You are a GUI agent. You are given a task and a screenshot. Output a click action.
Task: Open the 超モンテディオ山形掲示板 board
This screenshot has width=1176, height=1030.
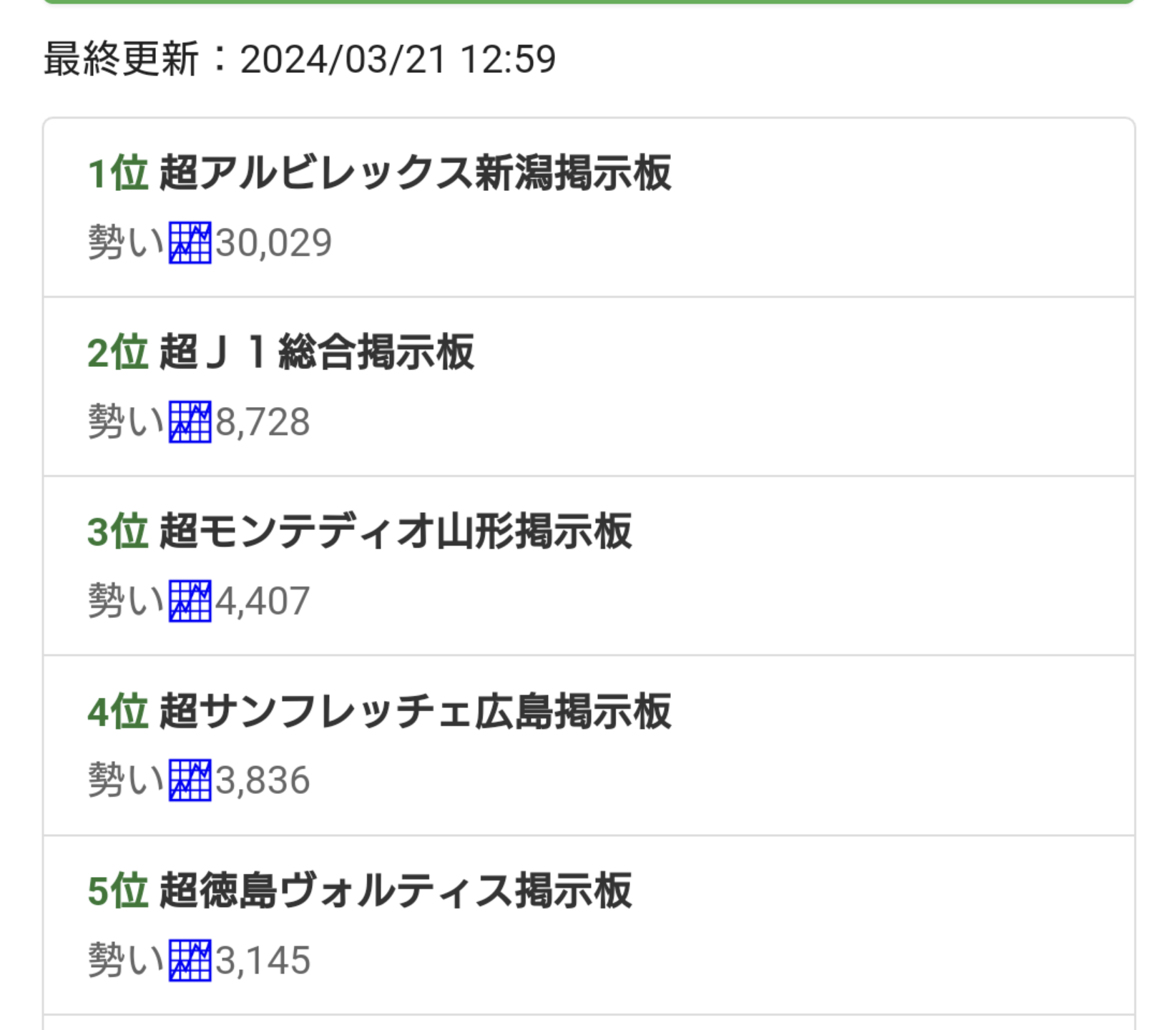(395, 531)
